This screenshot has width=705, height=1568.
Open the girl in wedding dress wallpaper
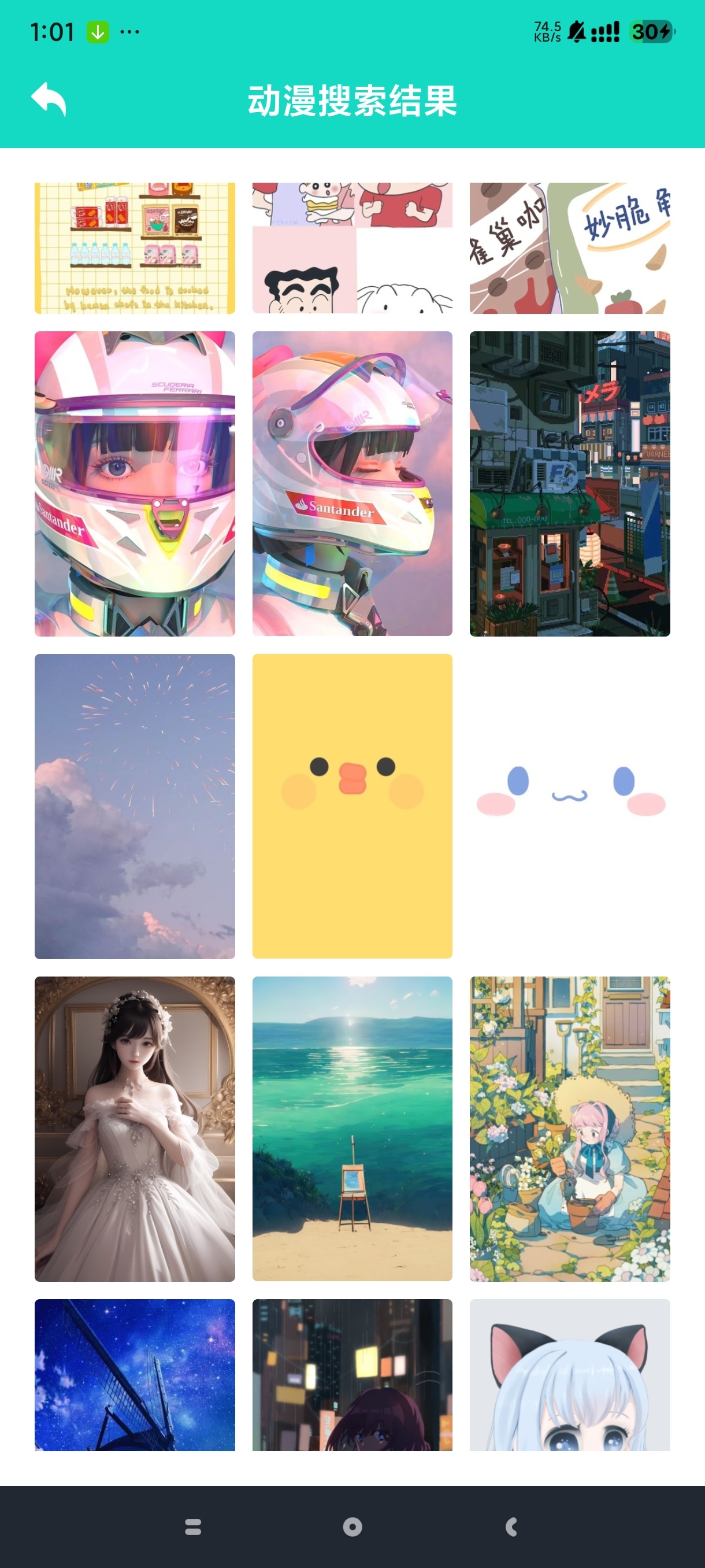135,1129
